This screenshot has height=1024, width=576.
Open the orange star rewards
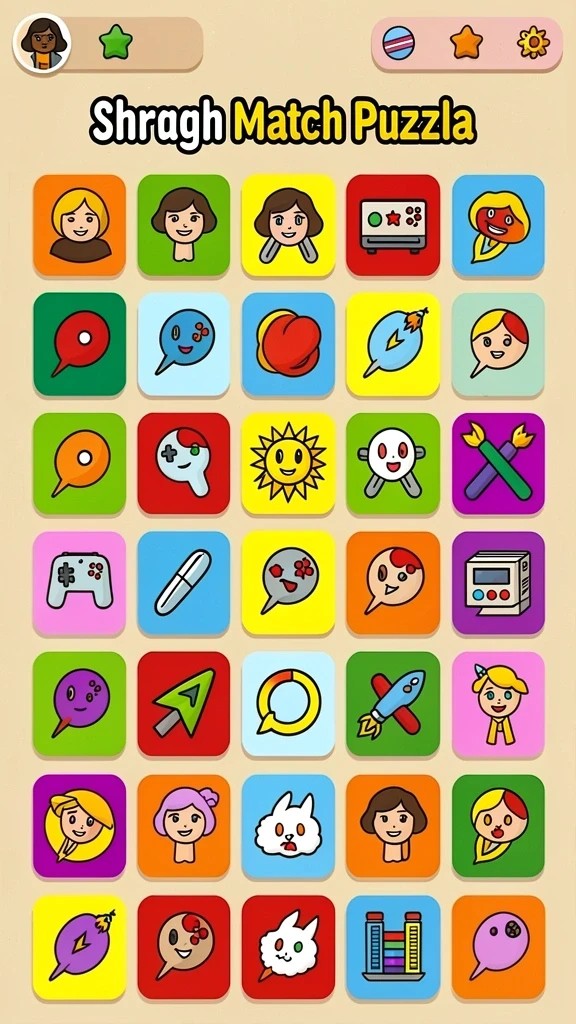pos(466,42)
